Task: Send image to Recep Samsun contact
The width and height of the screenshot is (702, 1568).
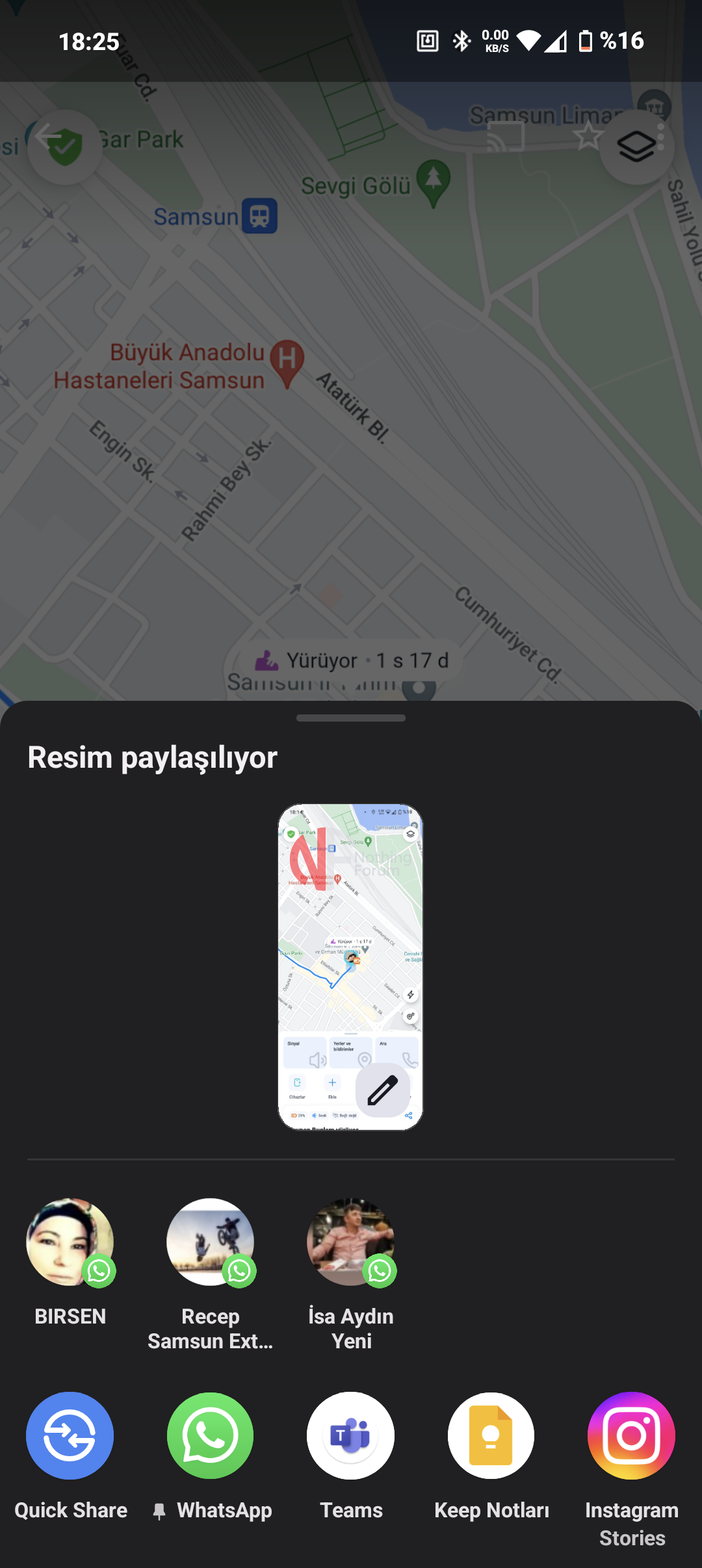Action: (x=210, y=1242)
